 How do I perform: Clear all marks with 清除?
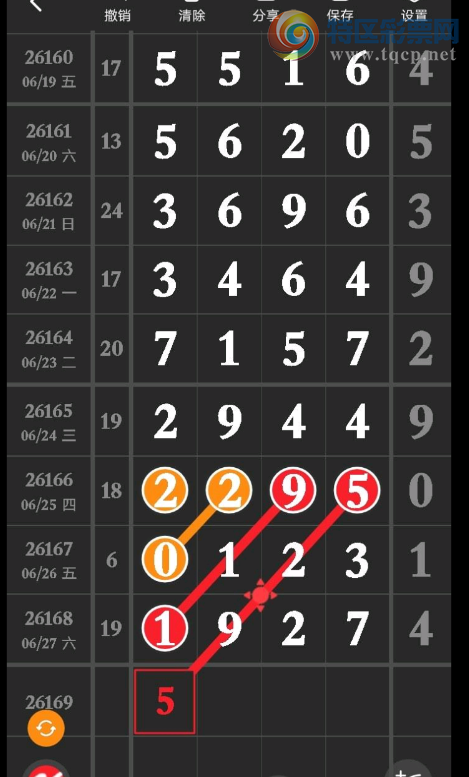(192, 14)
